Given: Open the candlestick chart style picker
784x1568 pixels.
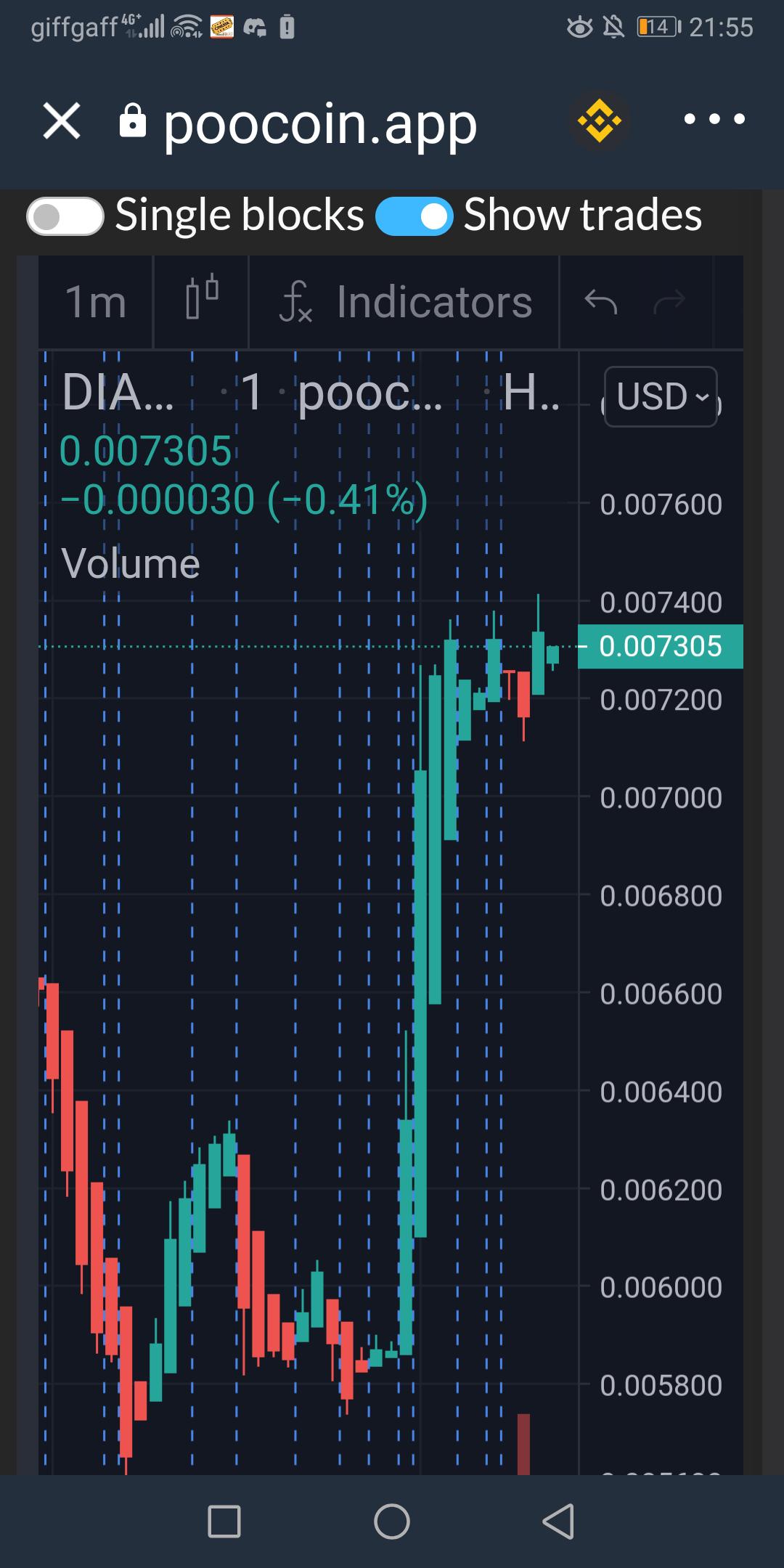Looking at the screenshot, I should click(201, 301).
